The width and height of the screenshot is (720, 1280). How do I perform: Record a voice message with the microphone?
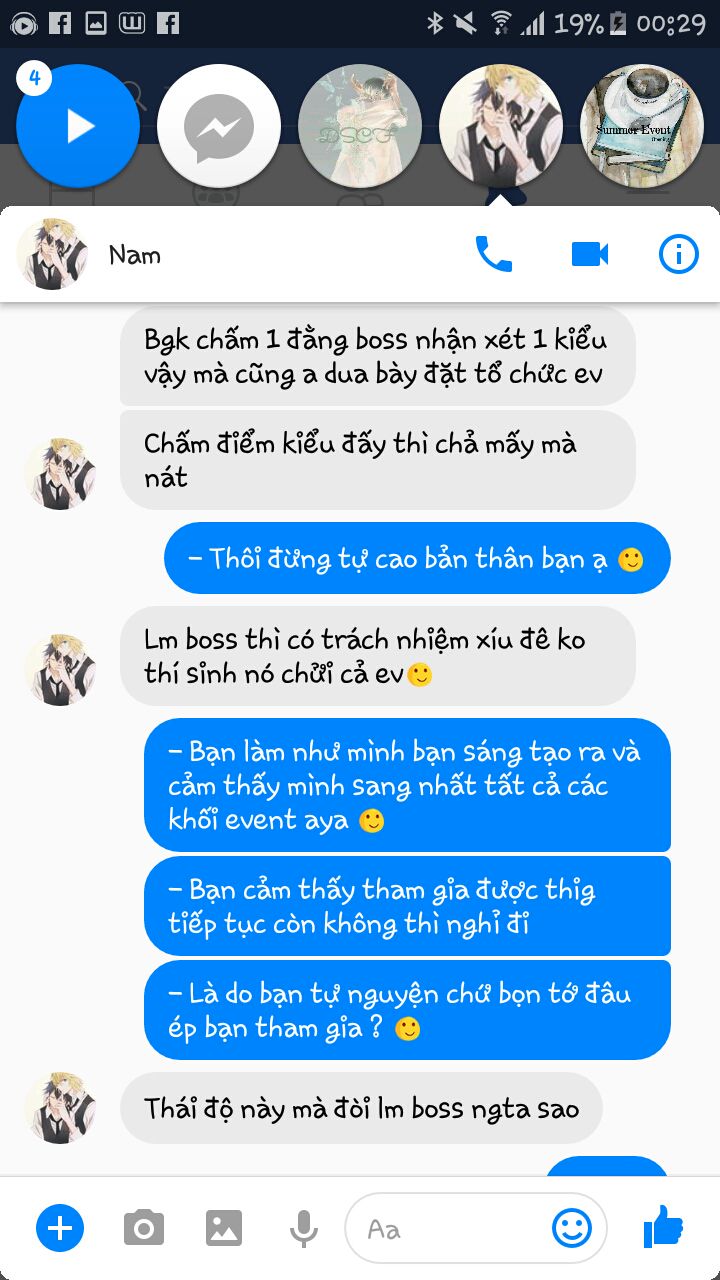click(304, 1228)
